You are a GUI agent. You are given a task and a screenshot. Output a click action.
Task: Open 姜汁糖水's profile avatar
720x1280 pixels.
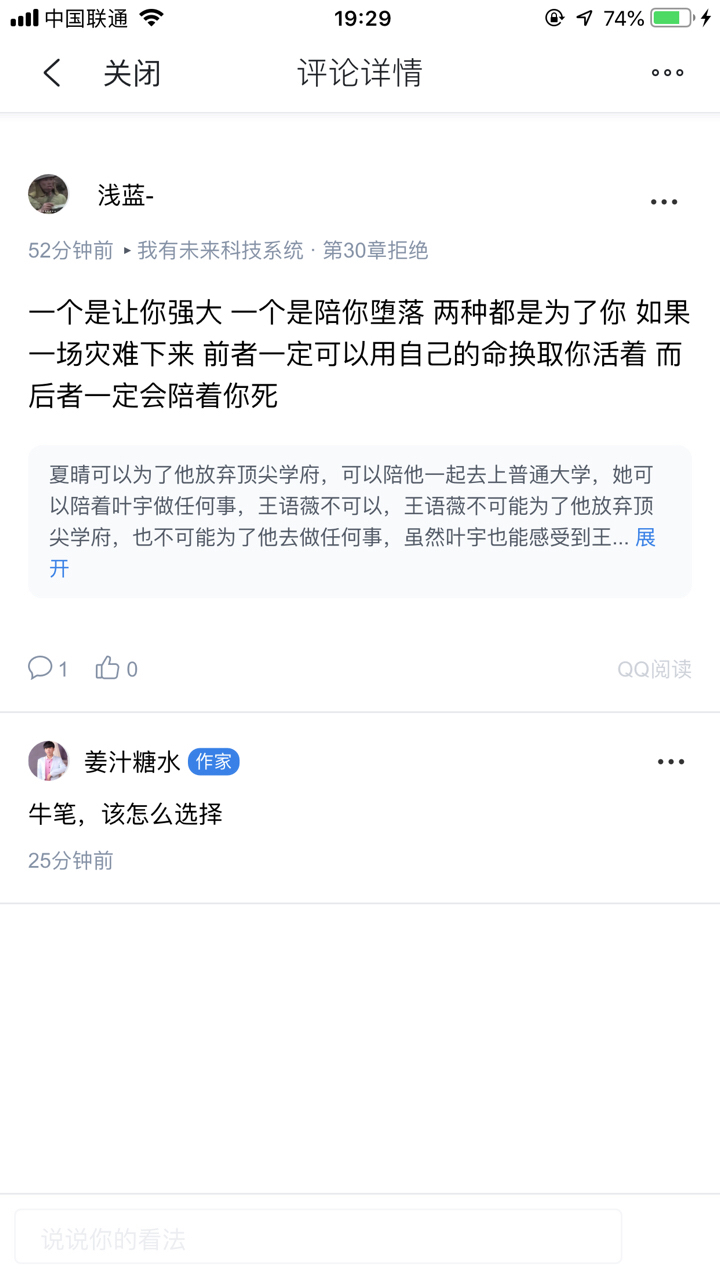pos(48,761)
